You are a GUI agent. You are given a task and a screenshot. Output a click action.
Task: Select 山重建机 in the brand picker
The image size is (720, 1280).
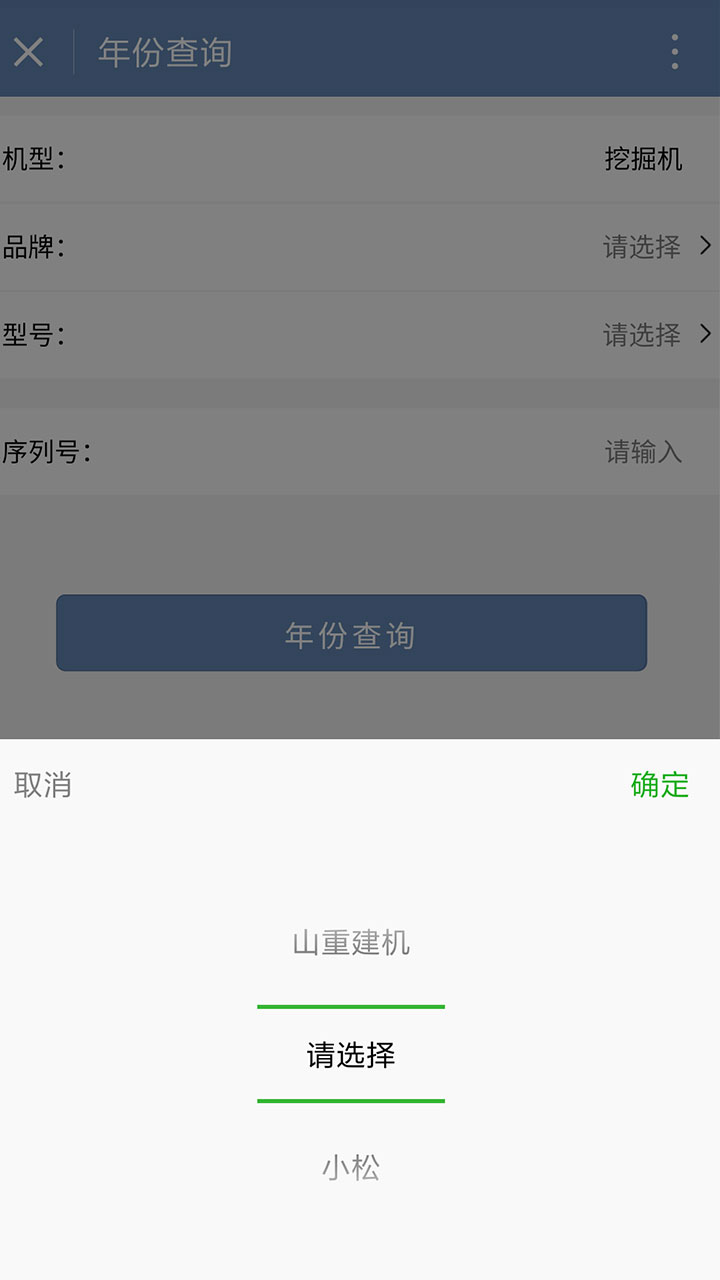351,943
